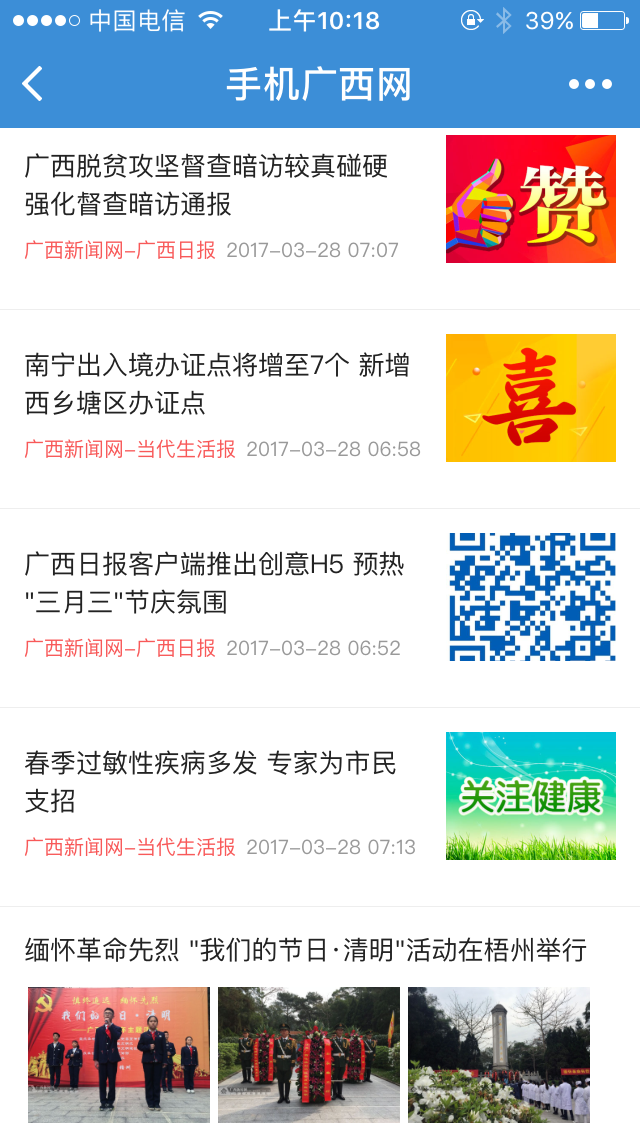Screen dimensions: 640x1136
Task: View the 春季过敏性疾病多发 health article
Action: coord(210,782)
